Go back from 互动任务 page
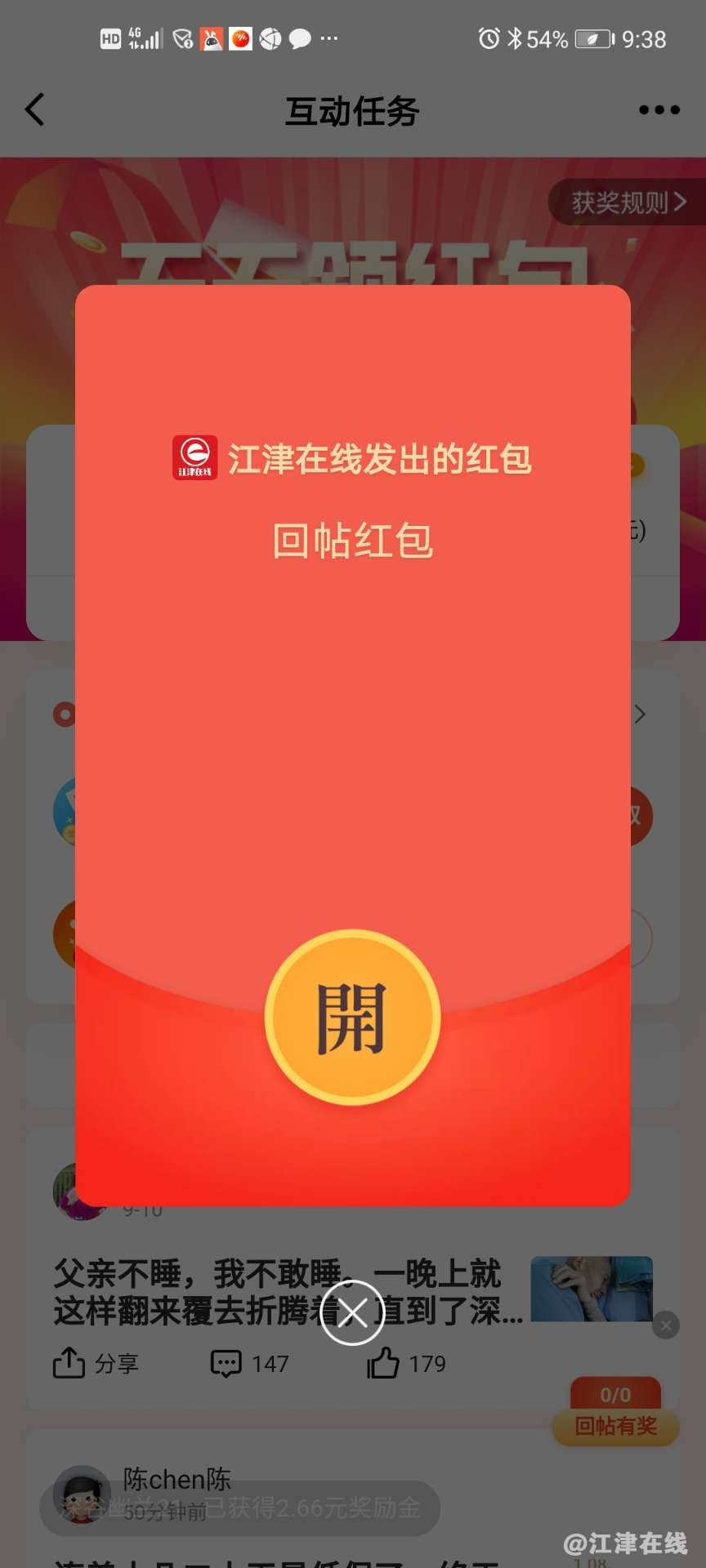The height and width of the screenshot is (1568, 706). pos(34,109)
